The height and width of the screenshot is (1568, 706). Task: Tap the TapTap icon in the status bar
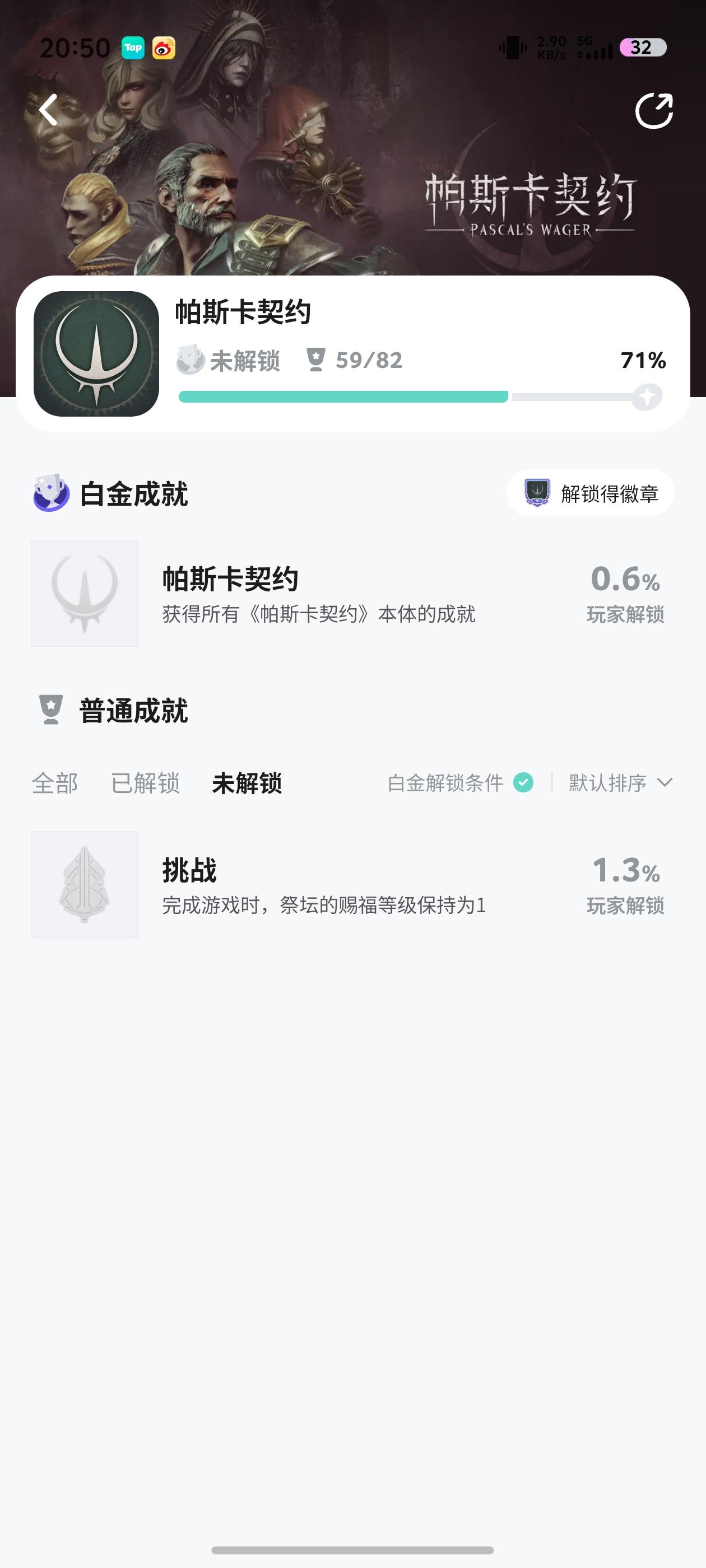(134, 47)
